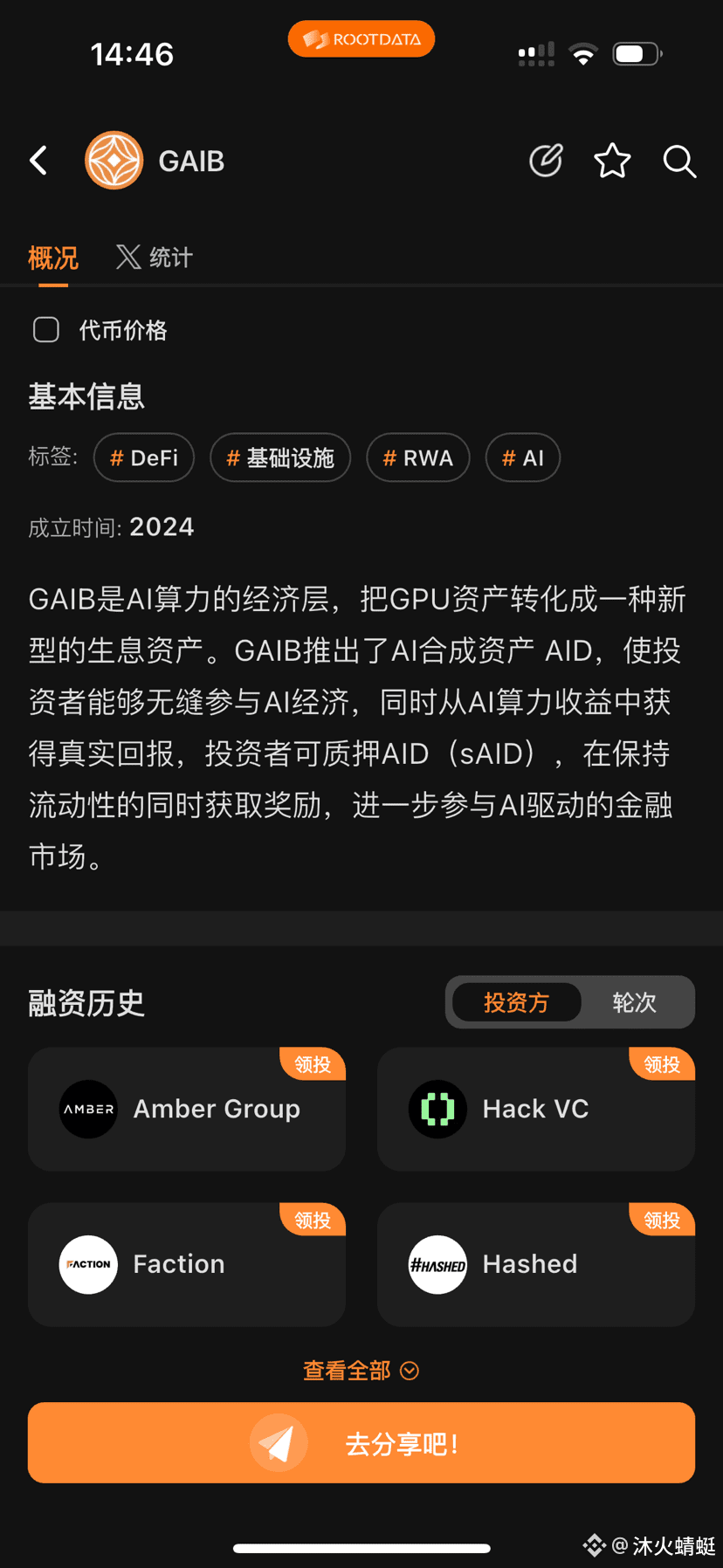Screen dimensions: 723x1568
Task: Open the search icon
Action: click(x=678, y=162)
